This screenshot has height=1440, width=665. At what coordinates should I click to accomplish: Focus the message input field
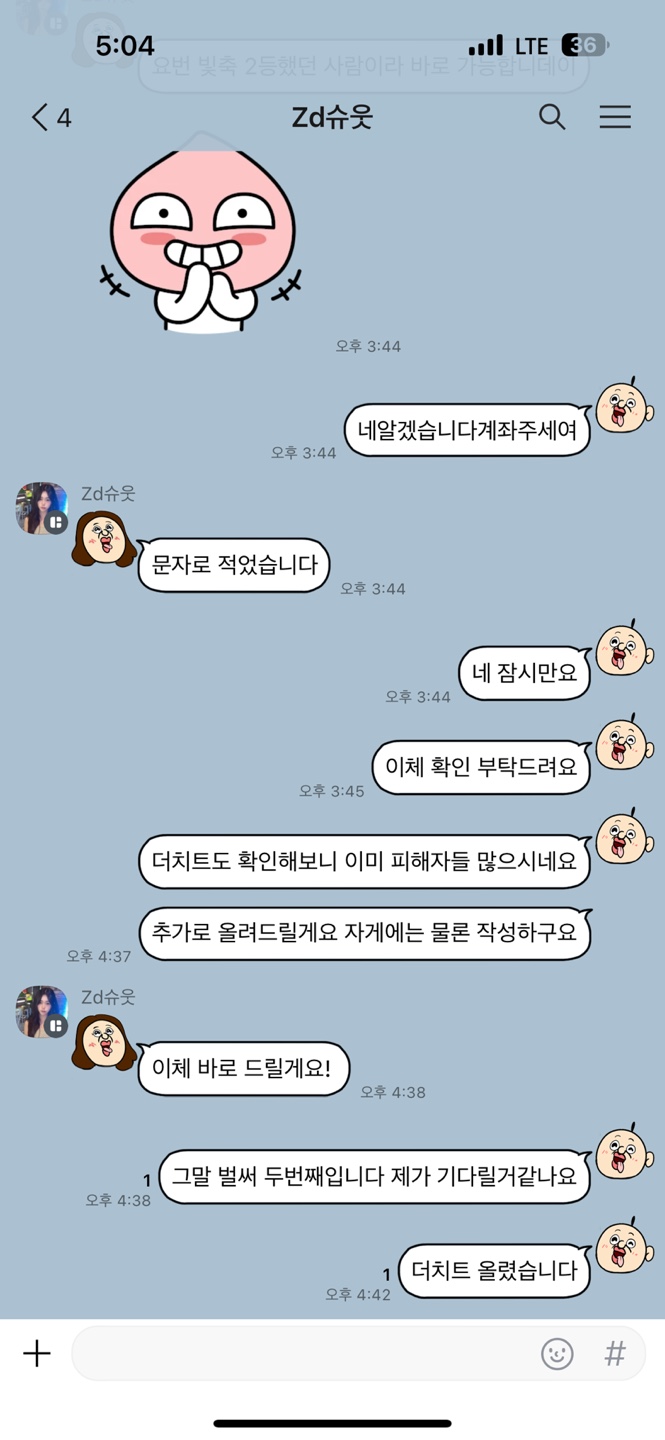[300, 1353]
